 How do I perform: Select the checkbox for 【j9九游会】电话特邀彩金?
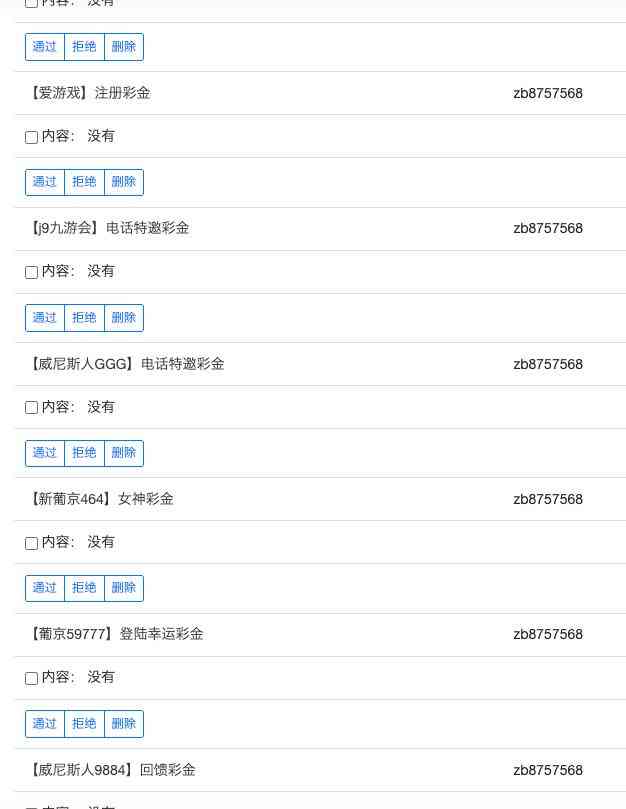tap(31, 272)
